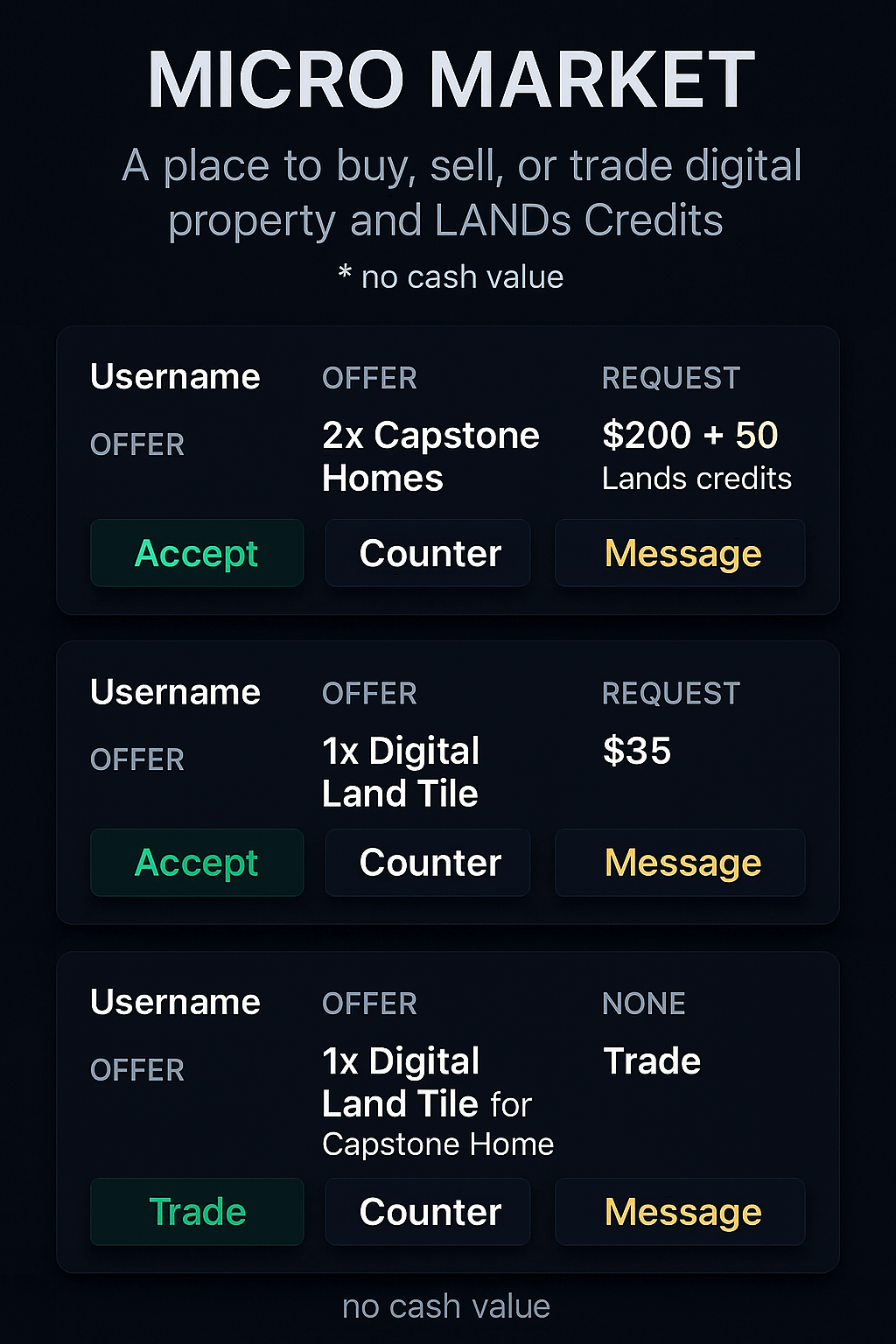Screen dimensions: 896x1344
Task: Counter the Land Tile for Capstone Home trade
Action: point(428,1212)
